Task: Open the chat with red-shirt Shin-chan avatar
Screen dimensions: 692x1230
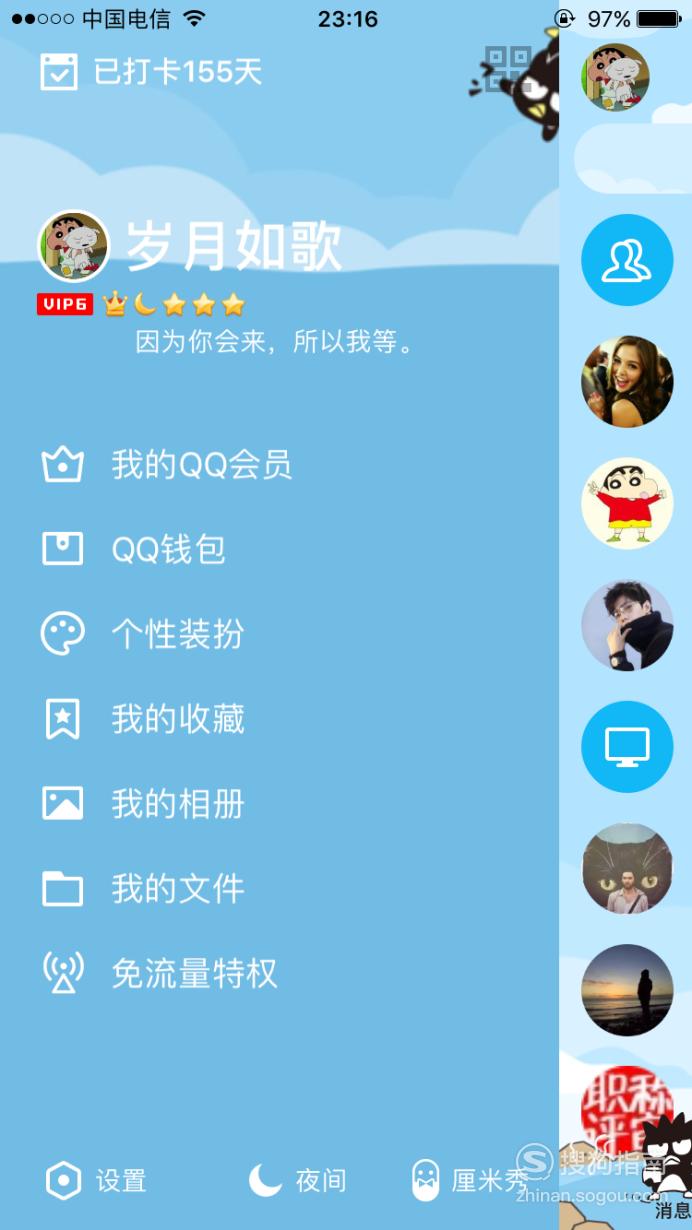Action: 627,504
